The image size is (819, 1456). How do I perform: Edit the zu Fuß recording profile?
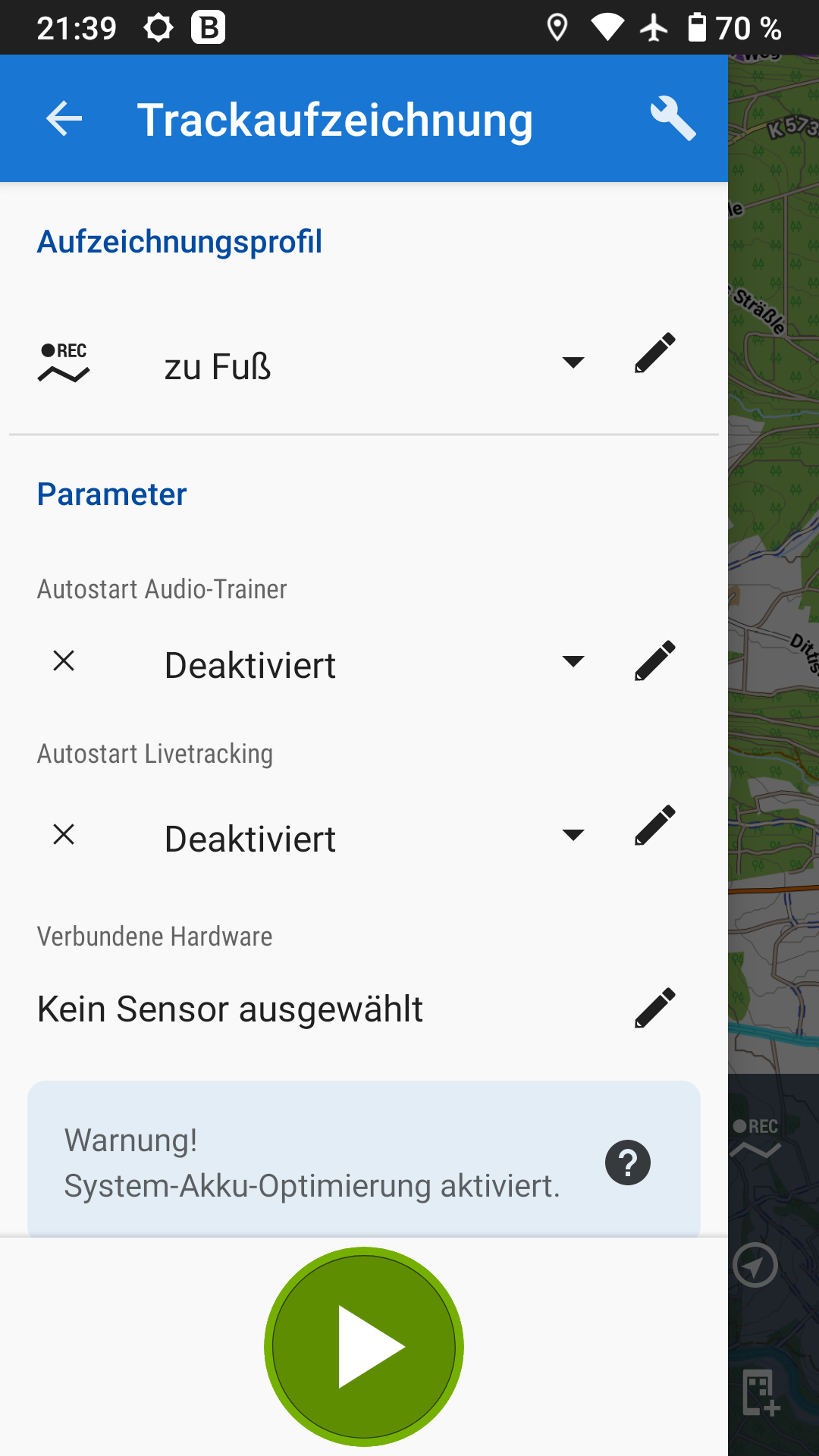coord(654,353)
